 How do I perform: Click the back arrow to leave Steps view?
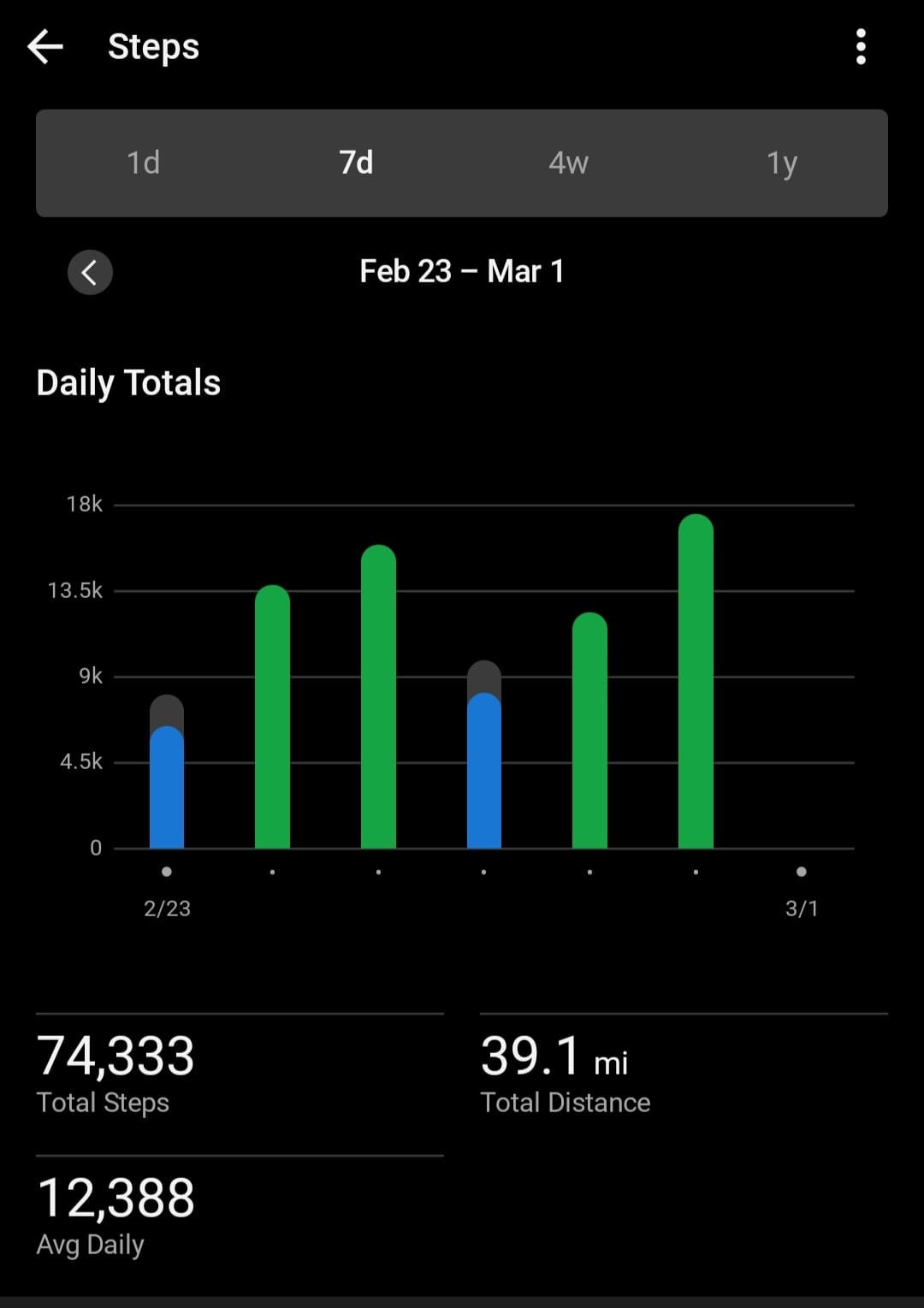click(46, 46)
